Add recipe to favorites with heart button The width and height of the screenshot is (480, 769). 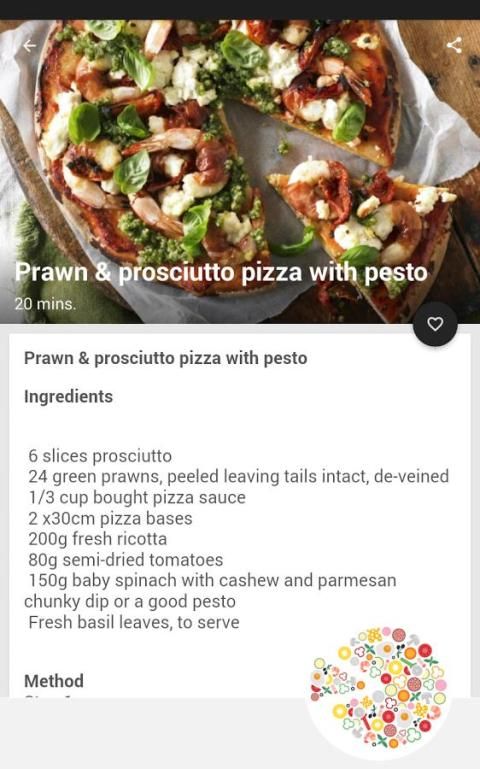435,324
